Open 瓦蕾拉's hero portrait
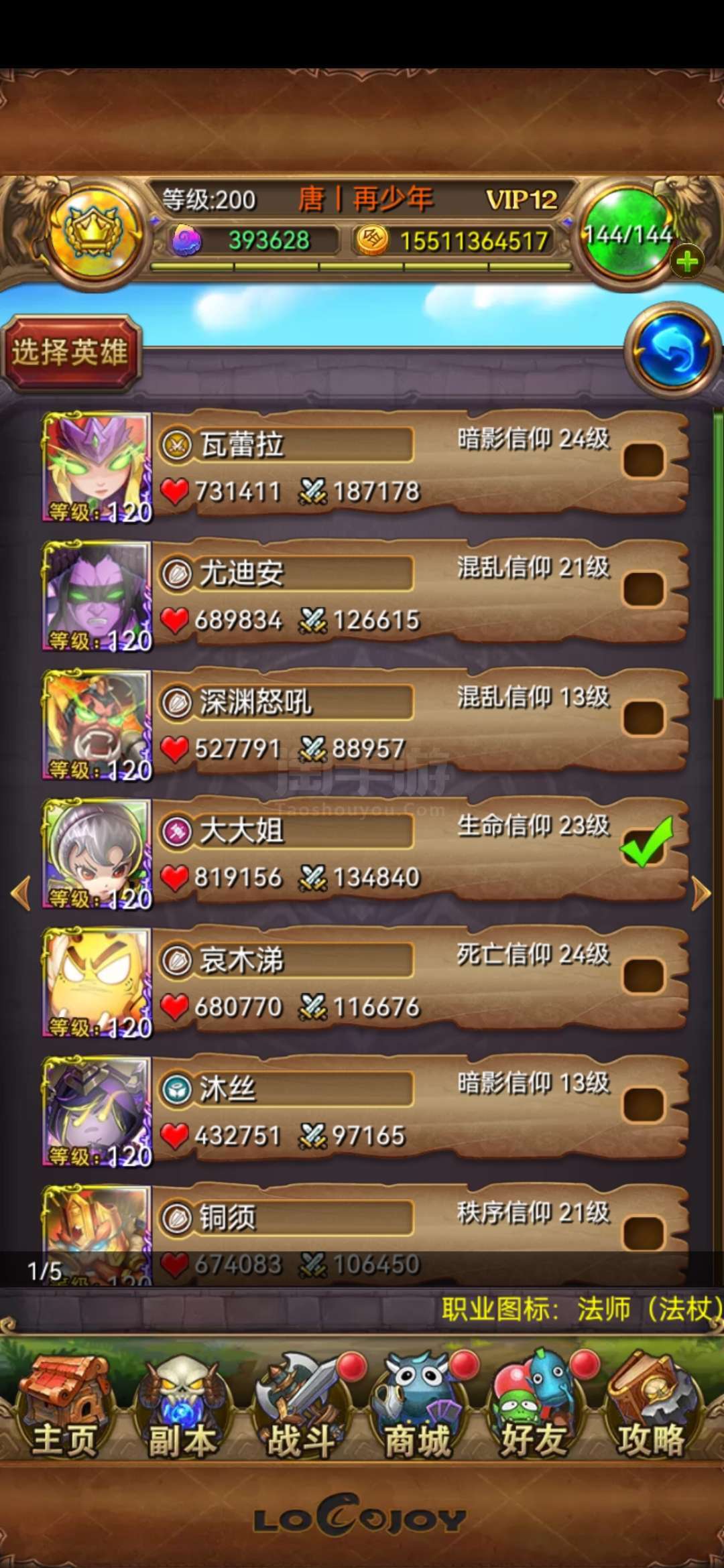The width and height of the screenshot is (724, 1568). tap(97, 467)
